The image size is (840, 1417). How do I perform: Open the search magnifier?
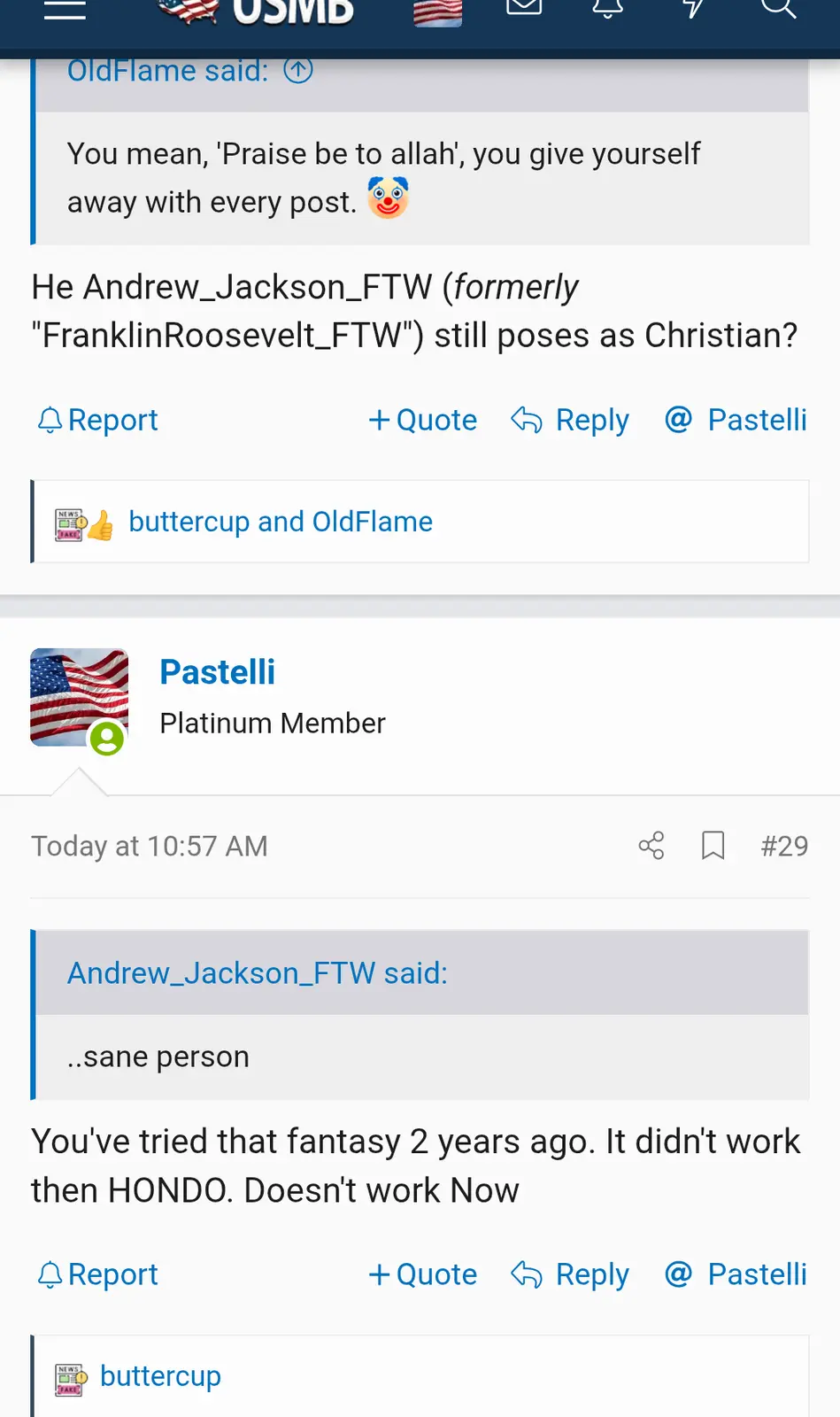point(779,9)
